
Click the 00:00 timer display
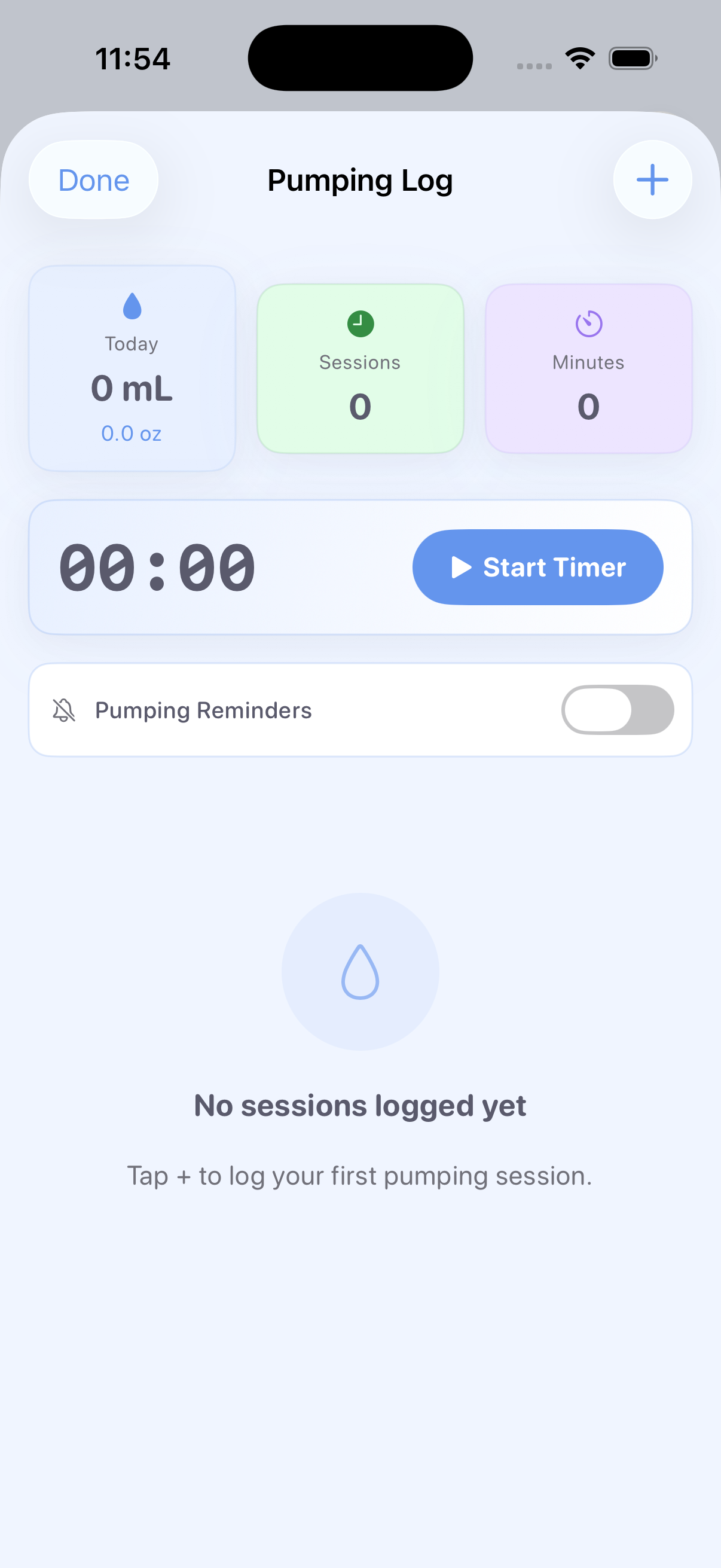click(x=158, y=567)
